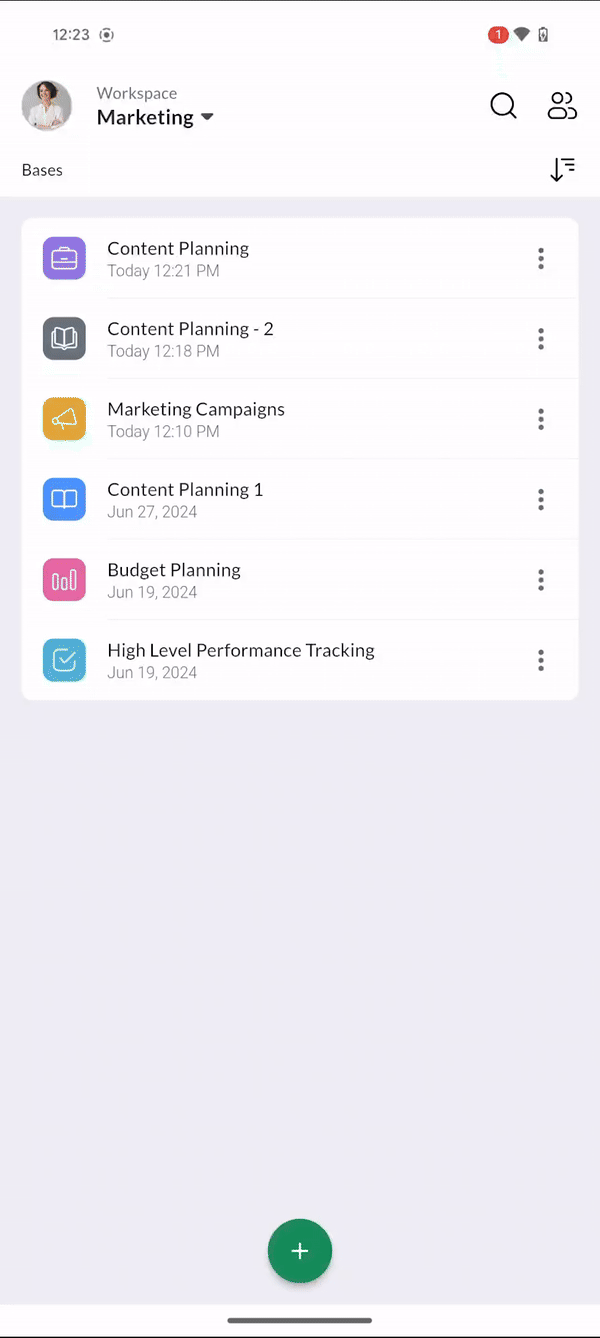Open more options for Content Planning - 2
The image size is (600, 1338).
(x=541, y=339)
